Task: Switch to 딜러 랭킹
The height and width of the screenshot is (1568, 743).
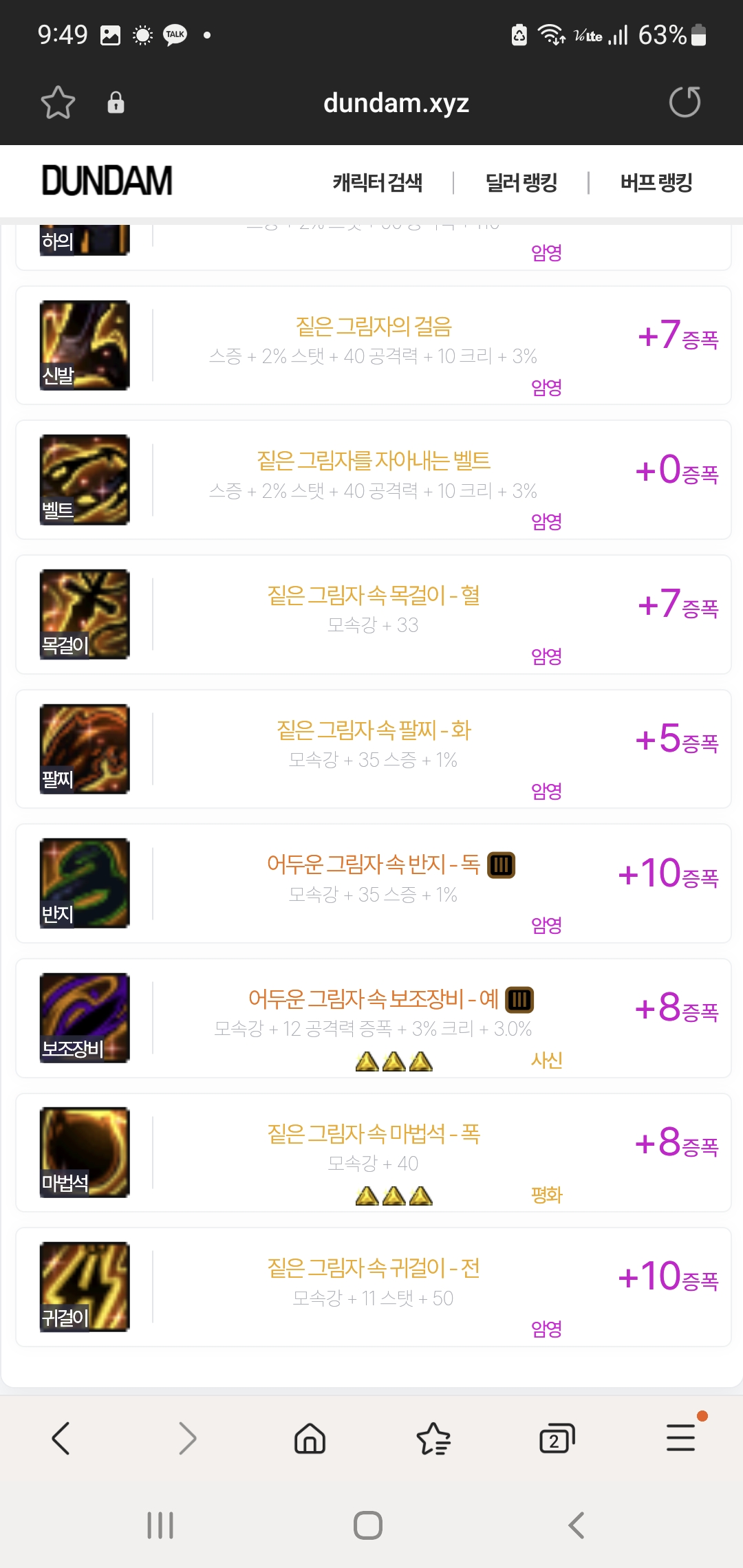Action: click(x=521, y=182)
